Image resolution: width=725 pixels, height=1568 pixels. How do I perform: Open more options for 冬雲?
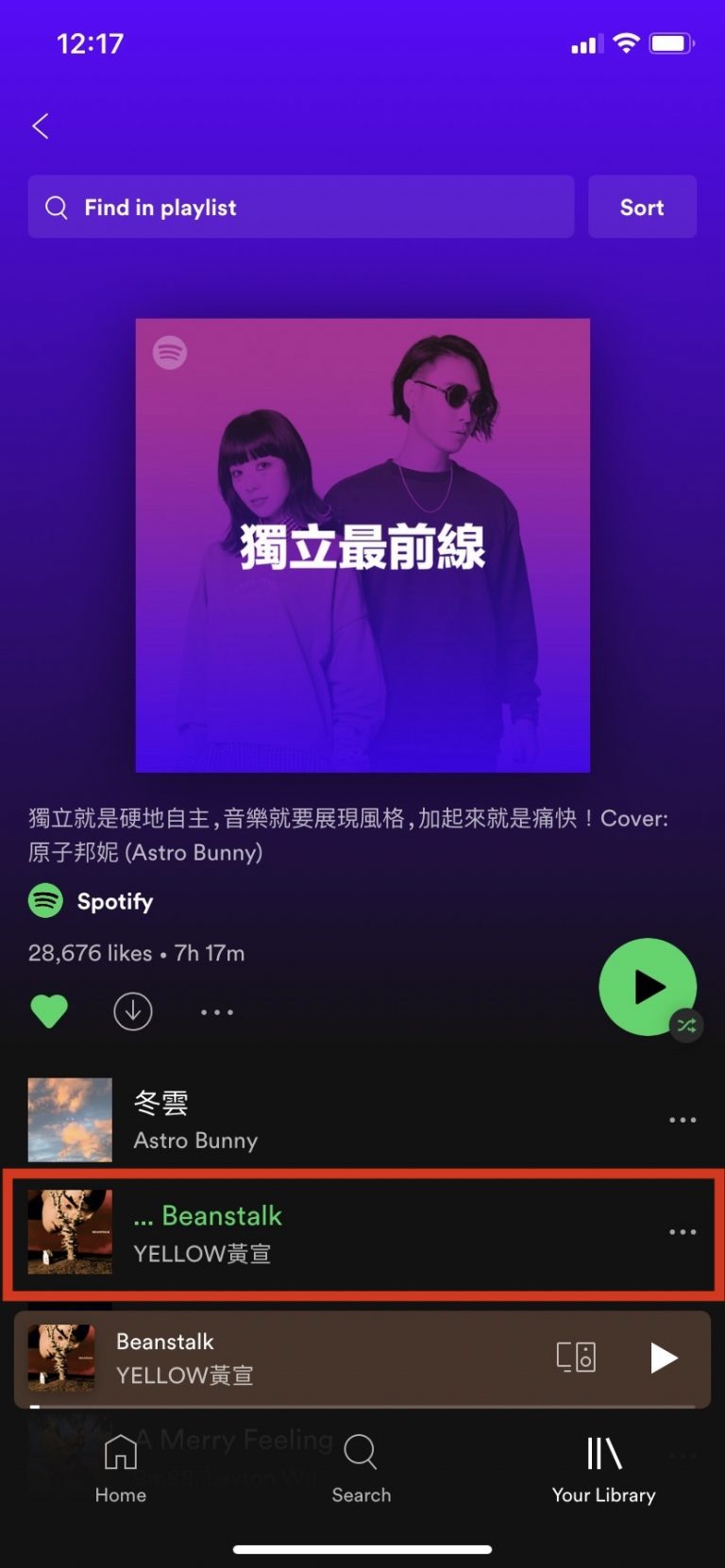coord(682,1120)
